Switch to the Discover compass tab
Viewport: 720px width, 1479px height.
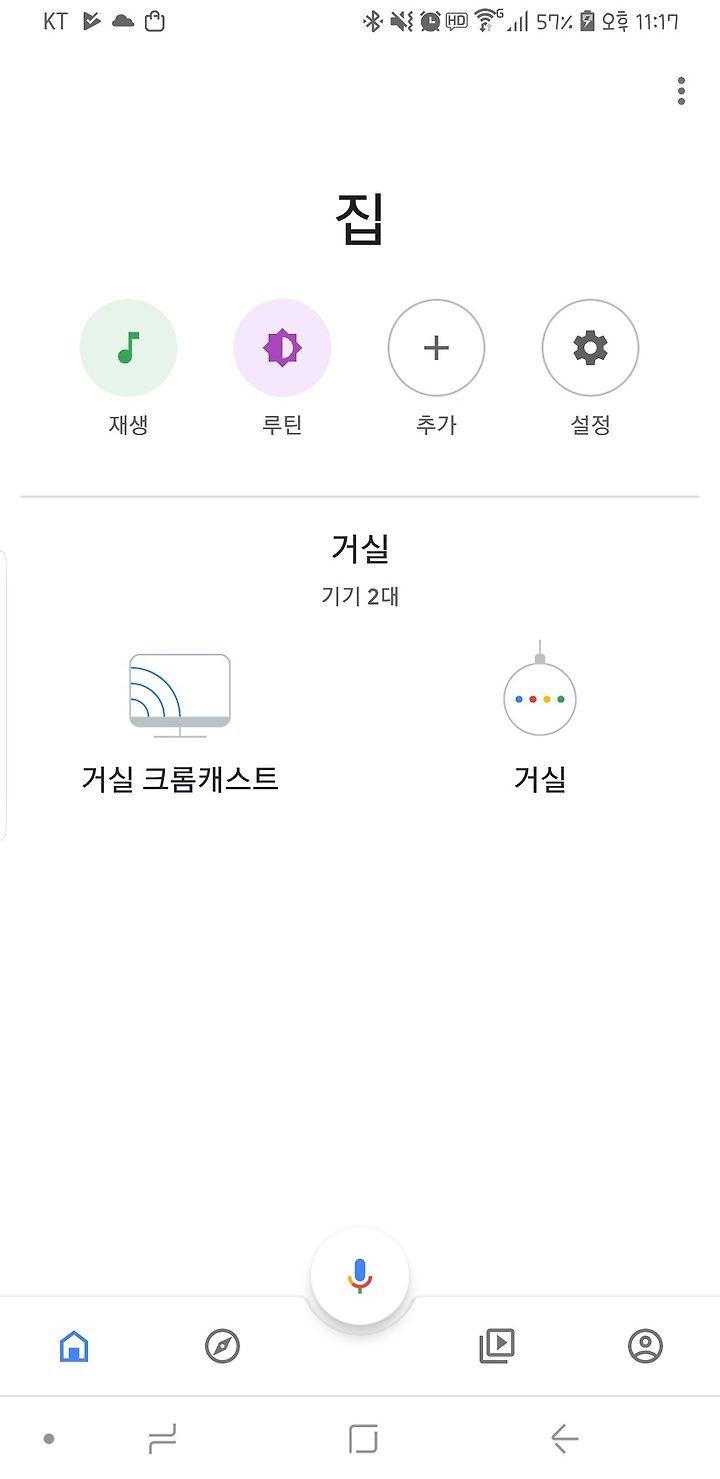pyautogui.click(x=222, y=1346)
